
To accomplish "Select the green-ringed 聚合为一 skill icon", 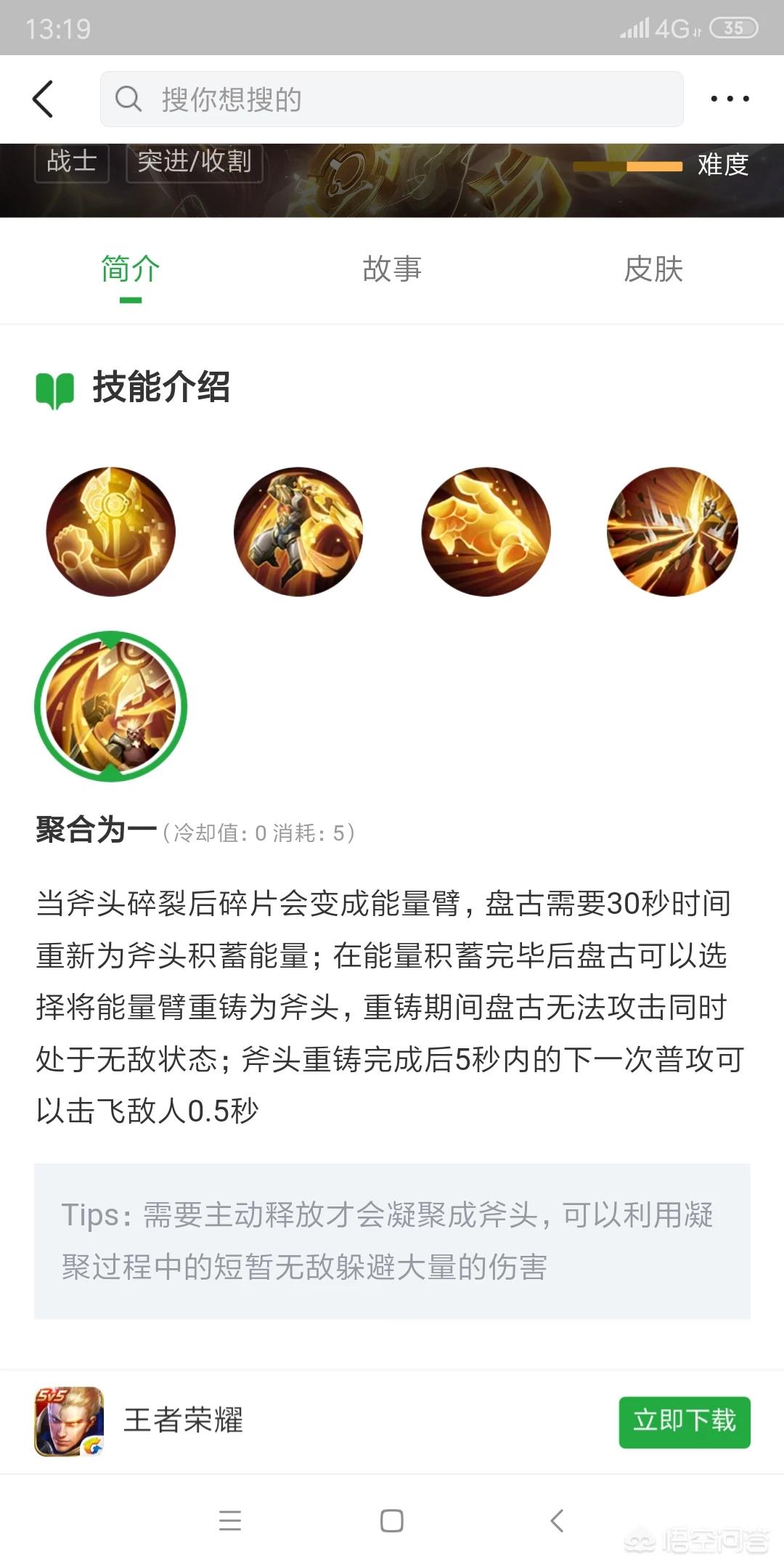I will [x=110, y=706].
